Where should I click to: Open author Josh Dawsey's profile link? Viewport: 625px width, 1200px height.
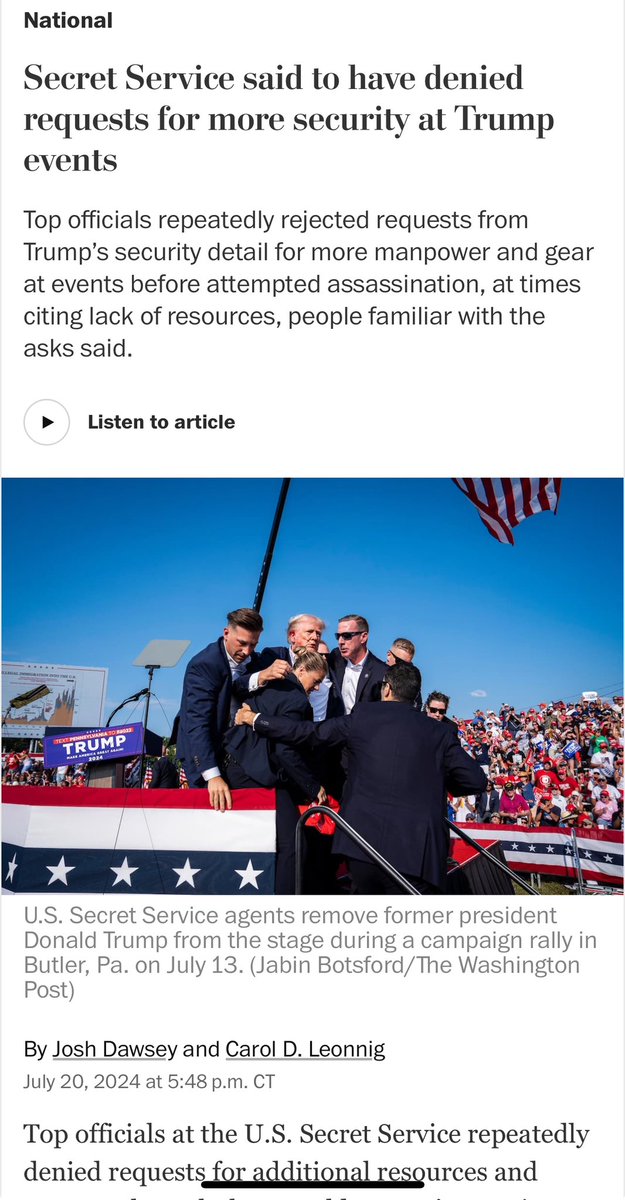pyautogui.click(x=114, y=1049)
